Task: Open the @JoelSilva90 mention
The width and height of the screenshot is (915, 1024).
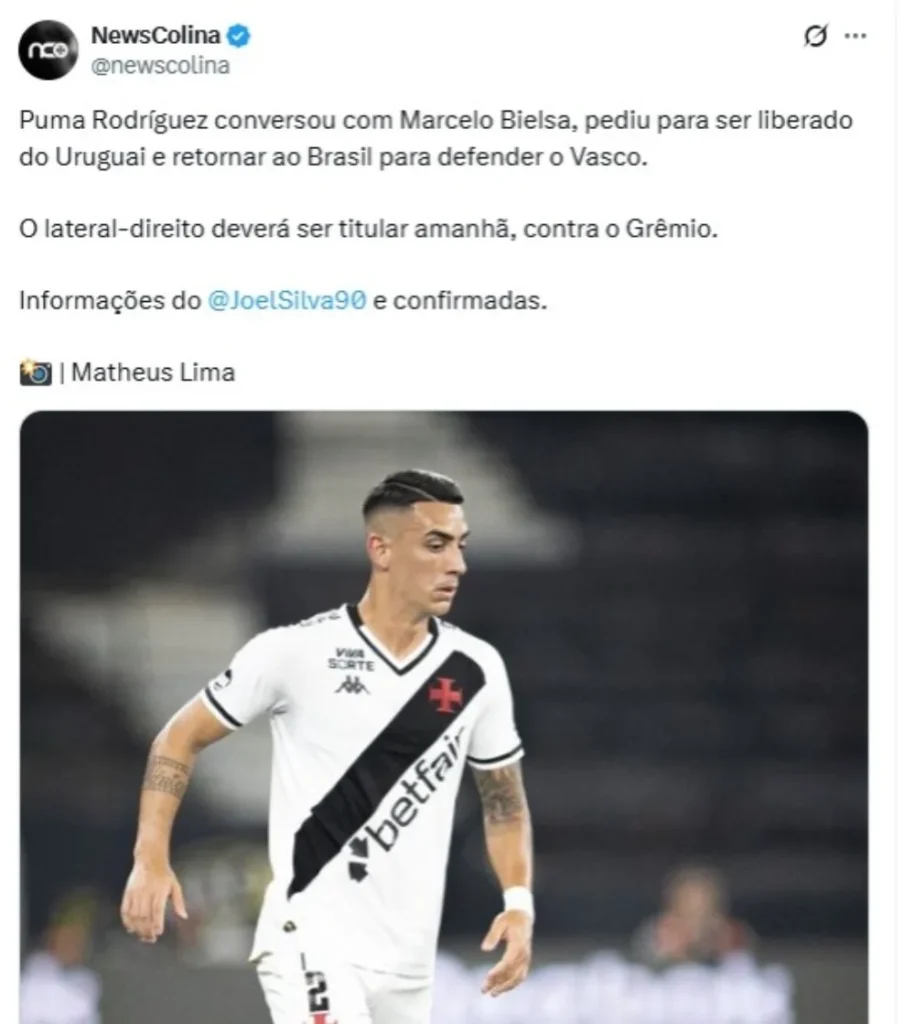Action: tap(286, 301)
